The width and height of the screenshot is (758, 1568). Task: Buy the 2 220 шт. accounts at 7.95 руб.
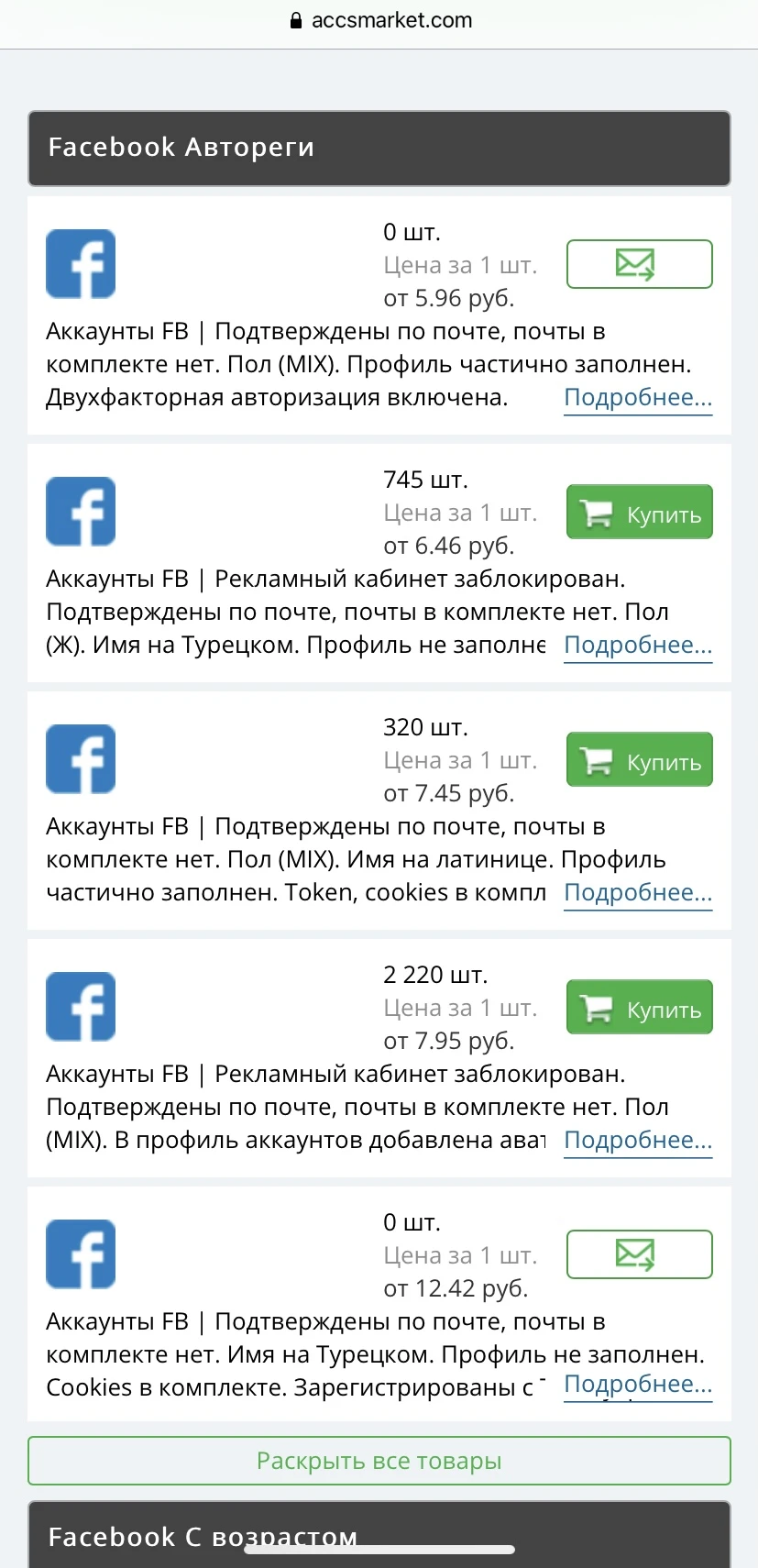pyautogui.click(x=639, y=1007)
